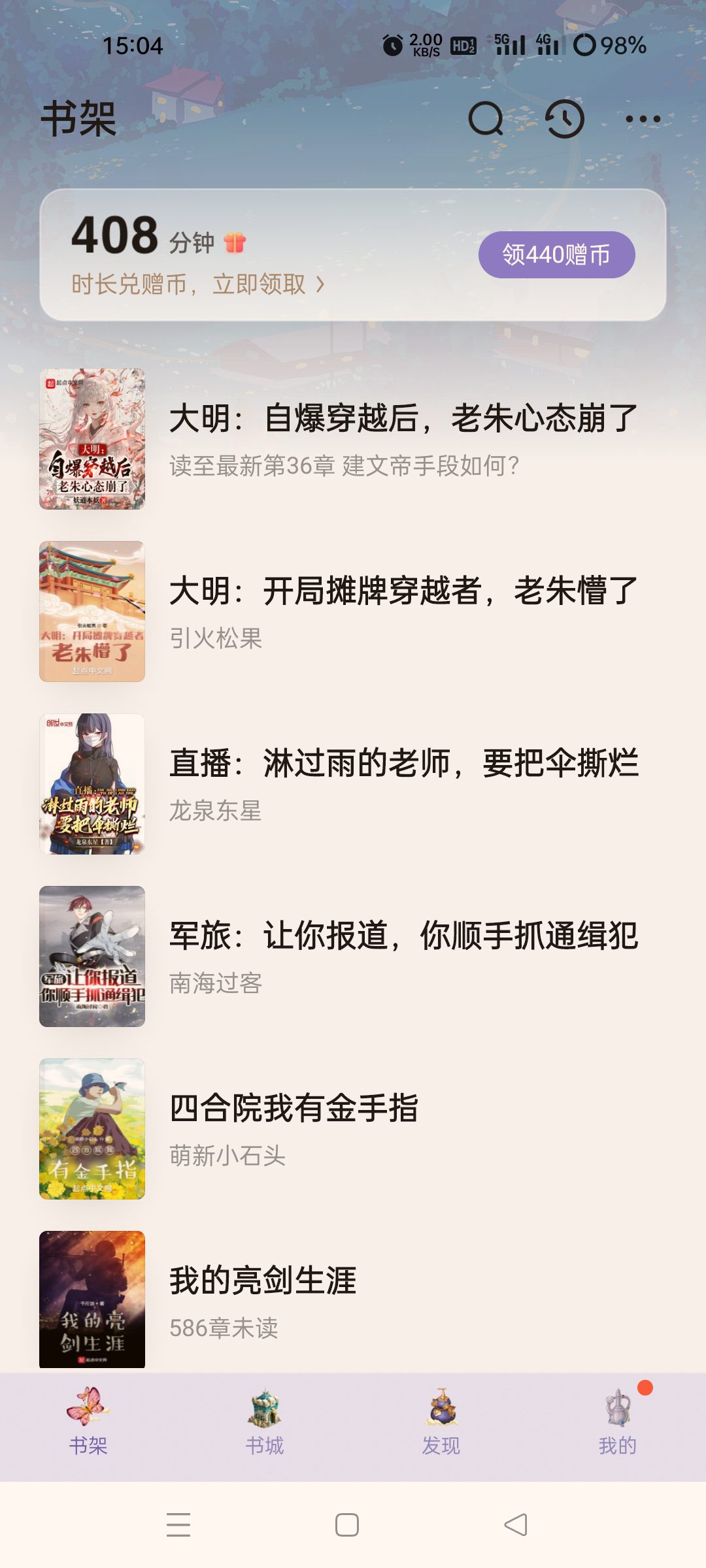Screen dimensions: 706x1568
Task: Open the book 四合院我有金手指
Action: pos(294,1109)
